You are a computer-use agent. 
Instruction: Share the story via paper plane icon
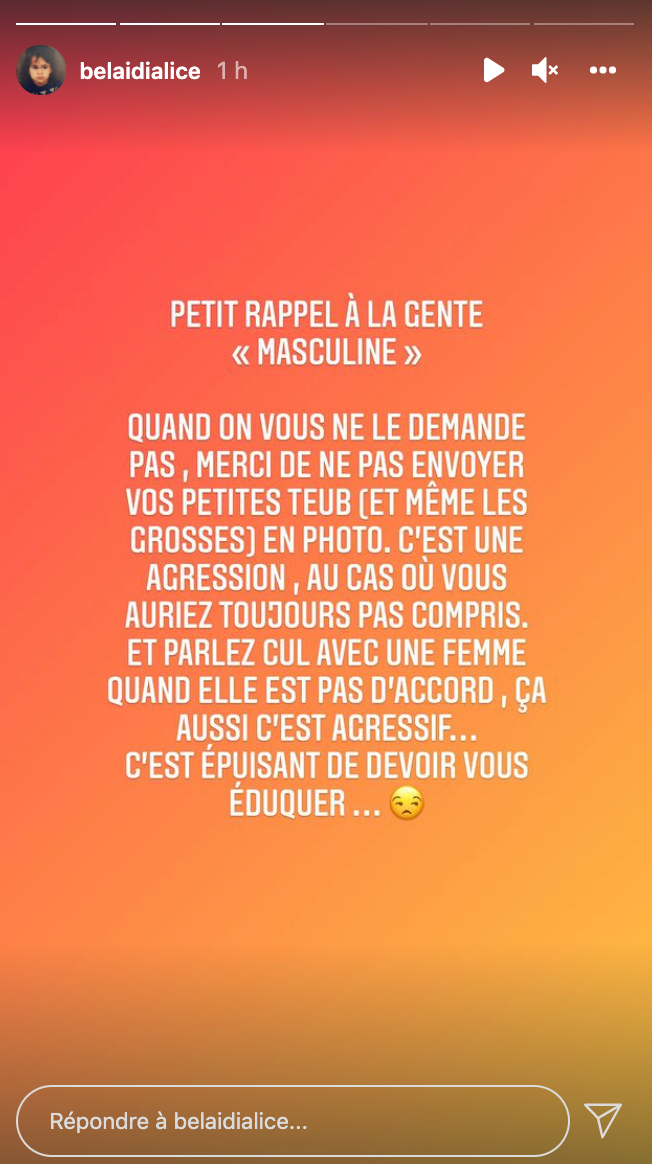(x=603, y=1120)
